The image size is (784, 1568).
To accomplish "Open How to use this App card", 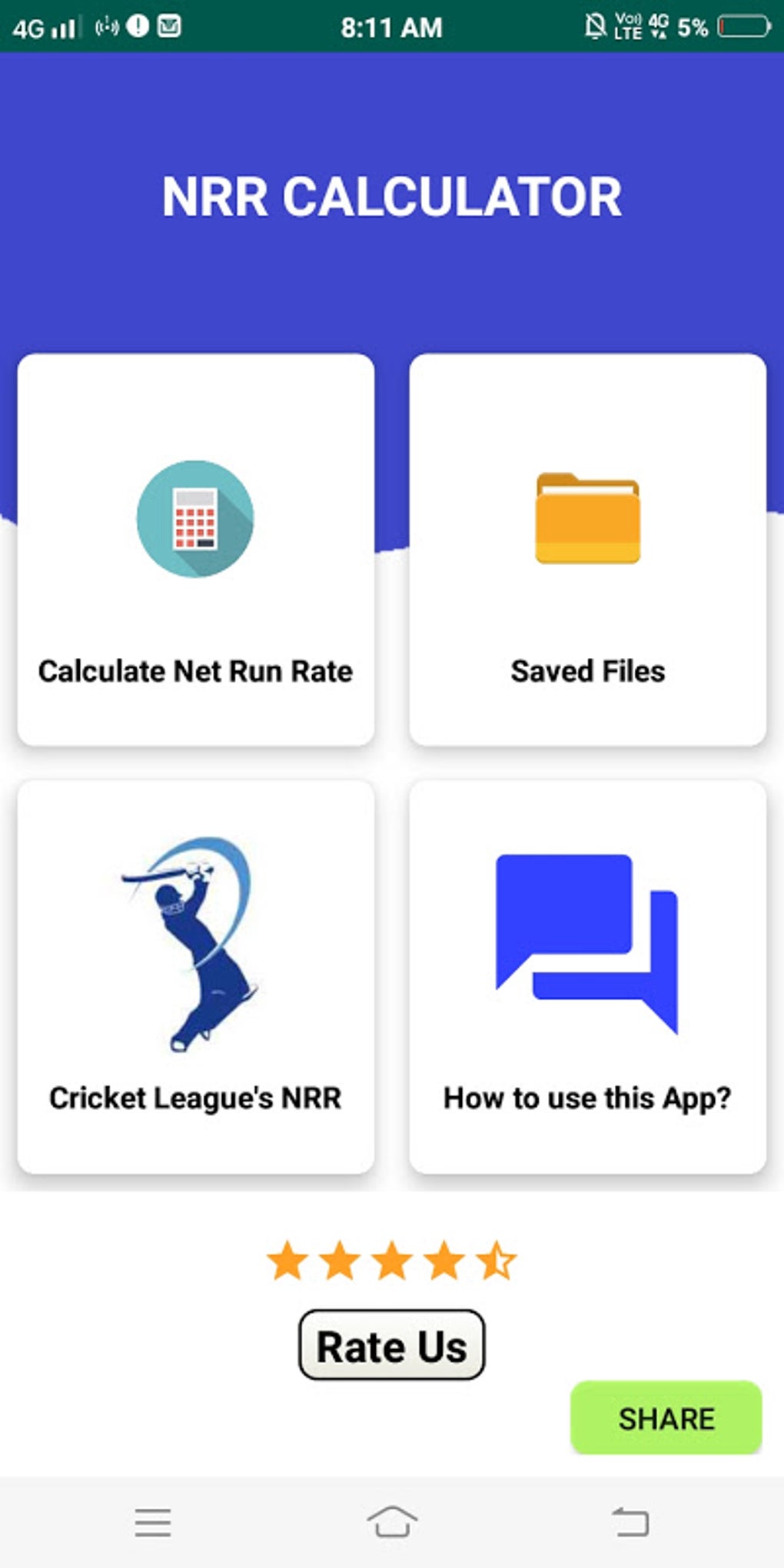I will coord(588,976).
